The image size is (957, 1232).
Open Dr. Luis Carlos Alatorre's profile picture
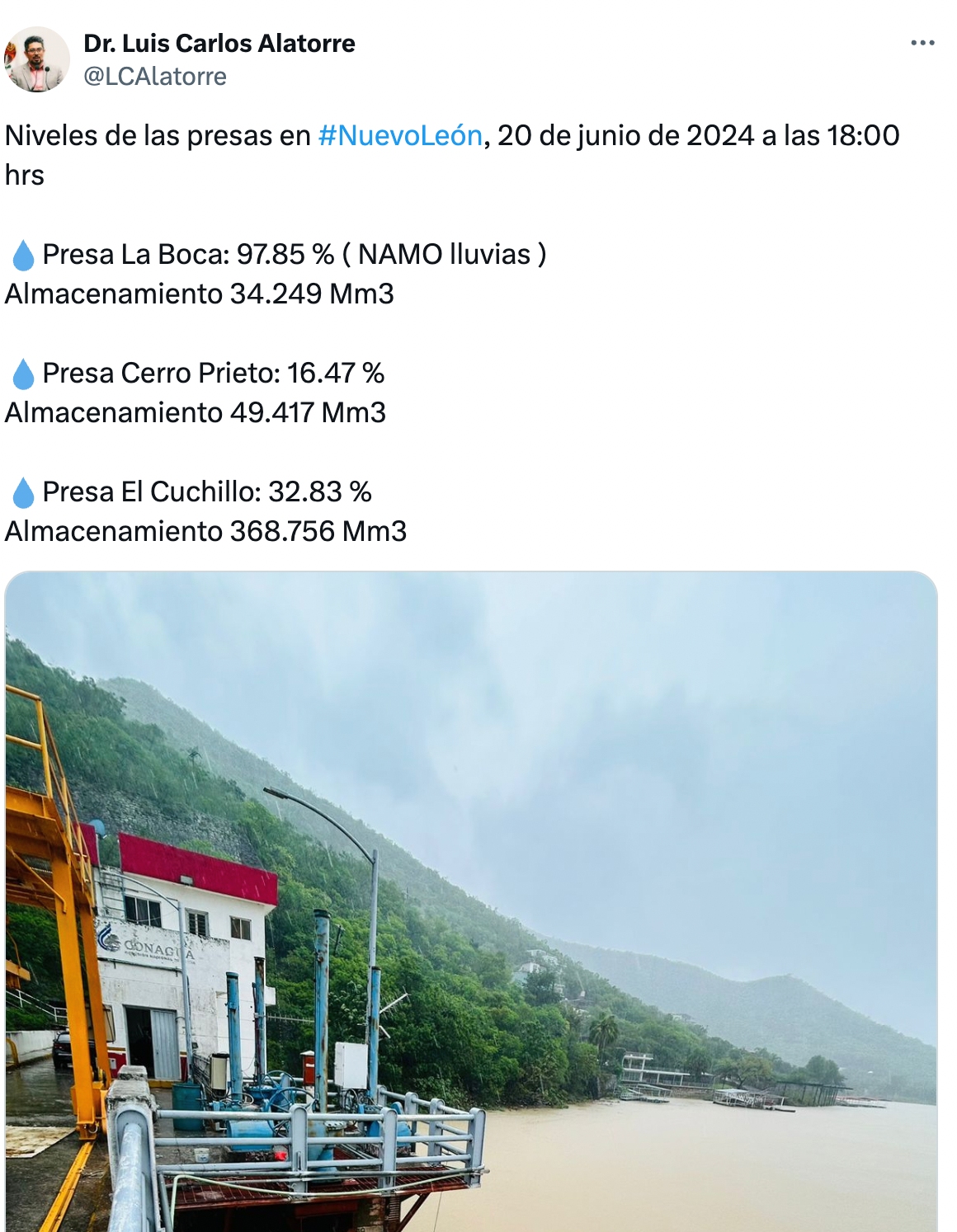tap(37, 59)
